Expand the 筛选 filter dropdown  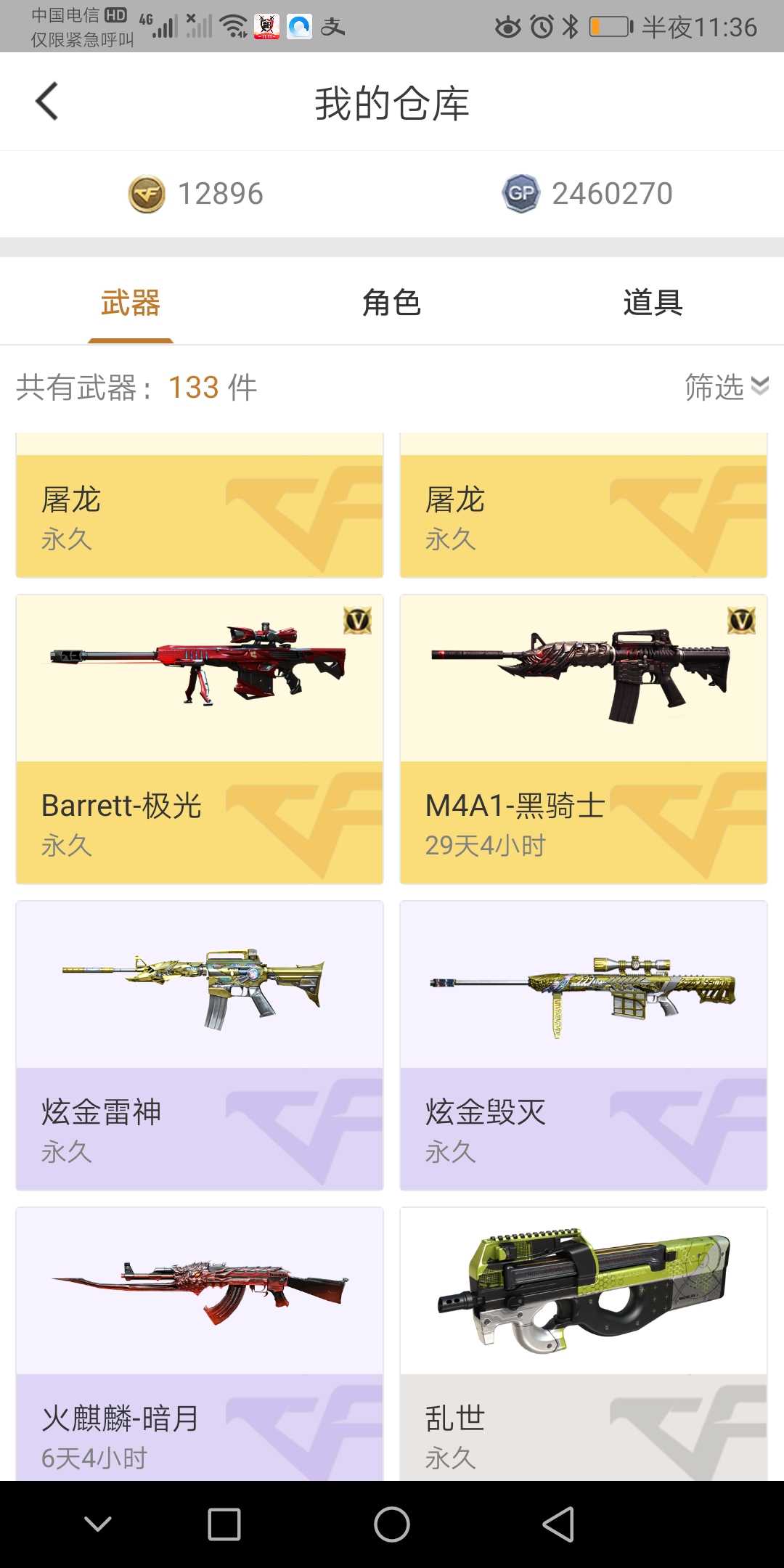point(726,387)
